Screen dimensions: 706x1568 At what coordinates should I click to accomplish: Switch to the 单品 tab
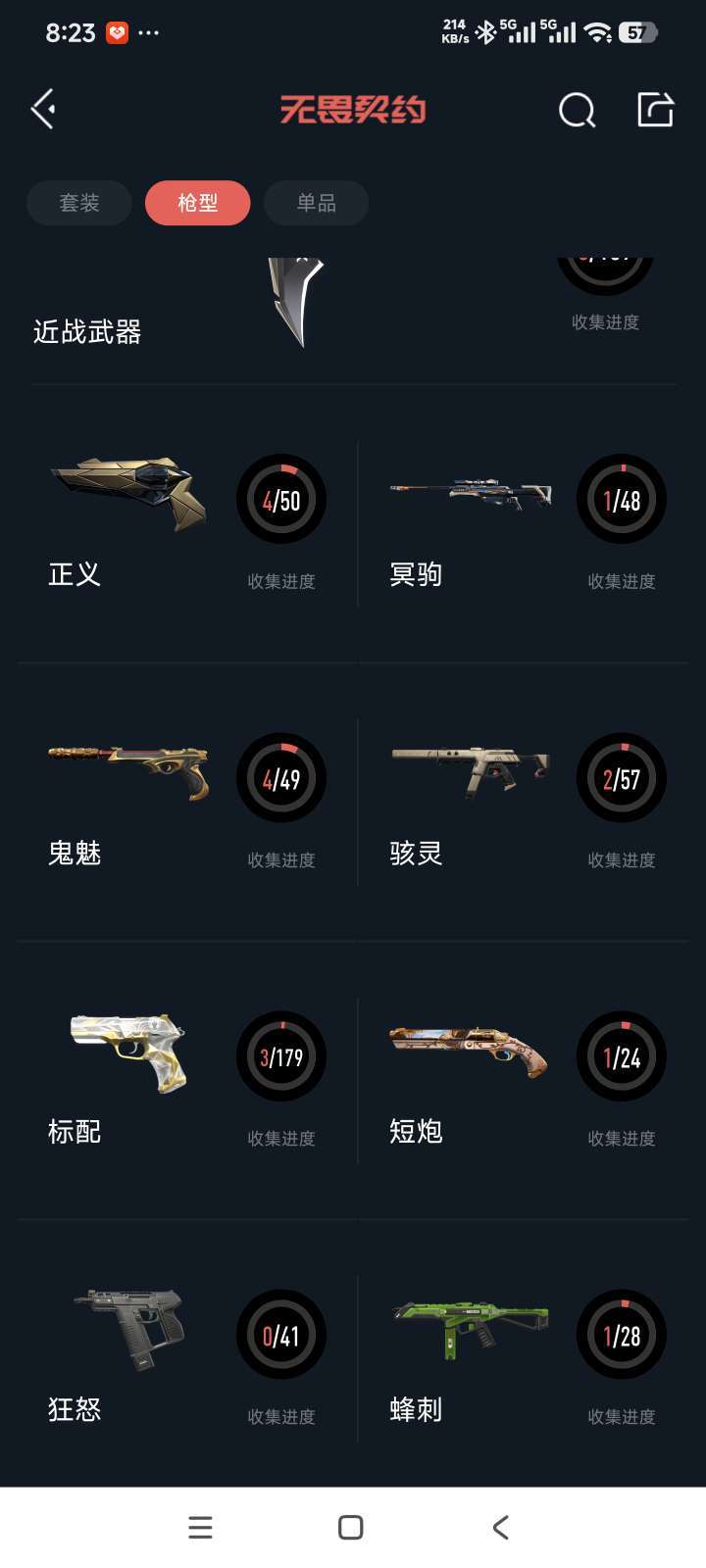tap(316, 203)
